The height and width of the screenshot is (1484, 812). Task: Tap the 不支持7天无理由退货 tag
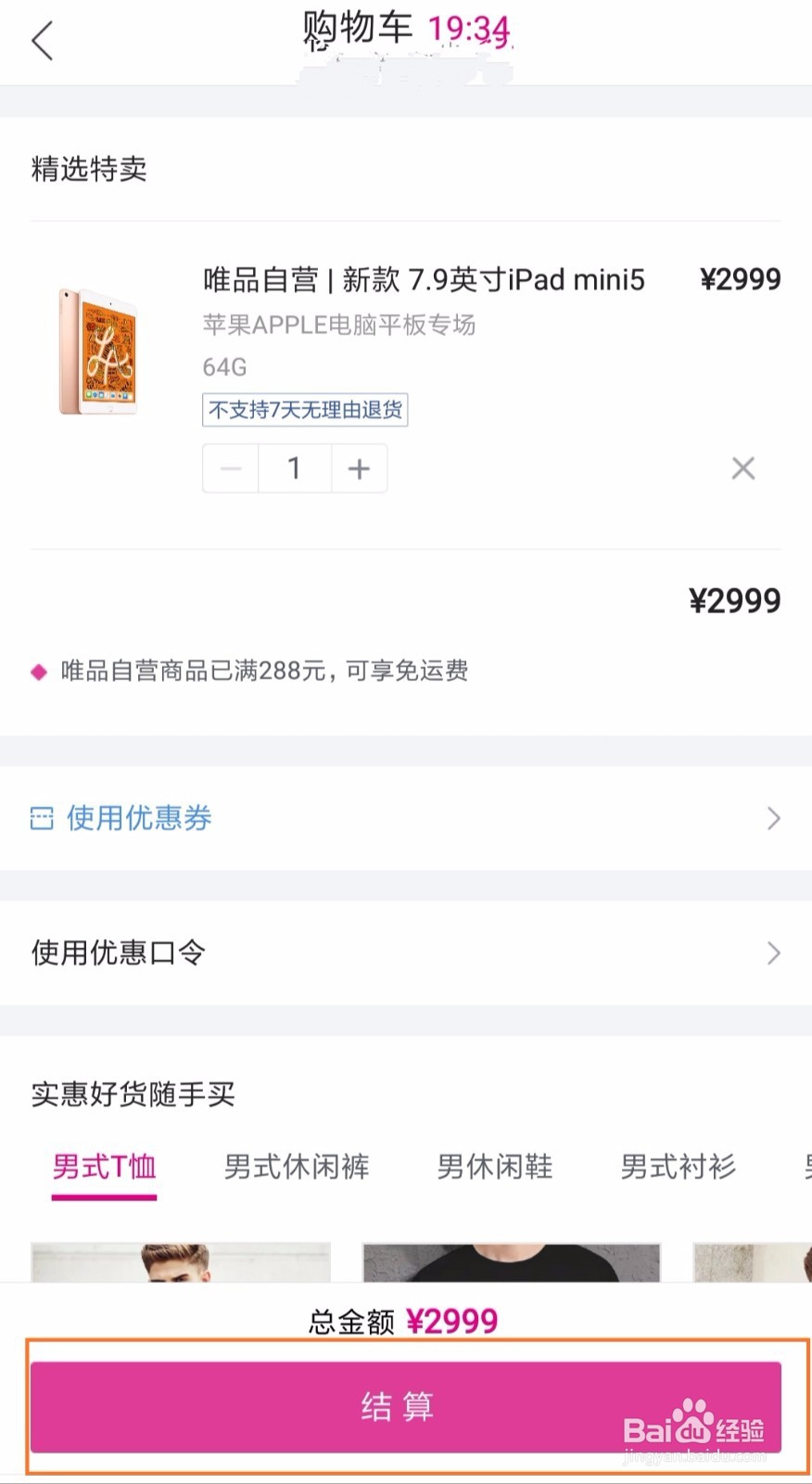click(x=305, y=410)
